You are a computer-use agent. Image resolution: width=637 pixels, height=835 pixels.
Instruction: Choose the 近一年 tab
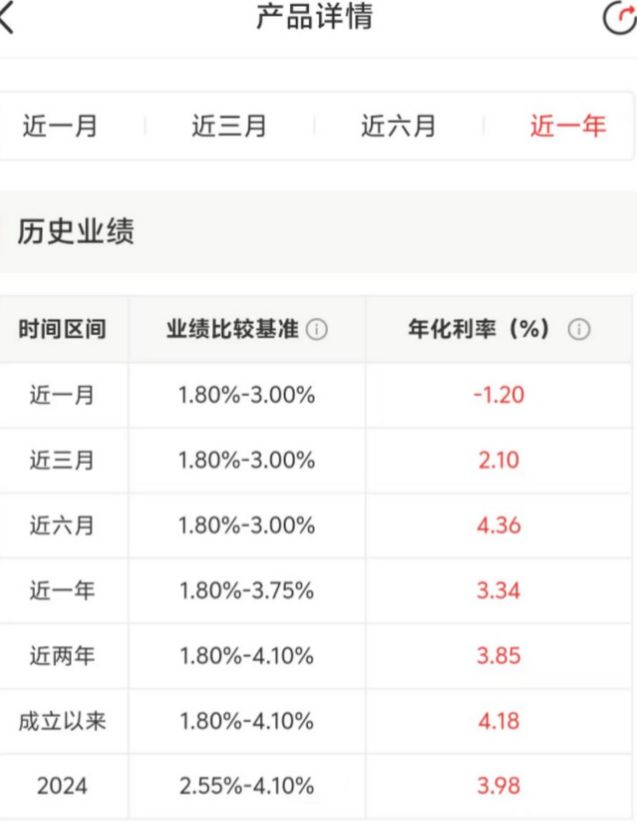pos(567,127)
